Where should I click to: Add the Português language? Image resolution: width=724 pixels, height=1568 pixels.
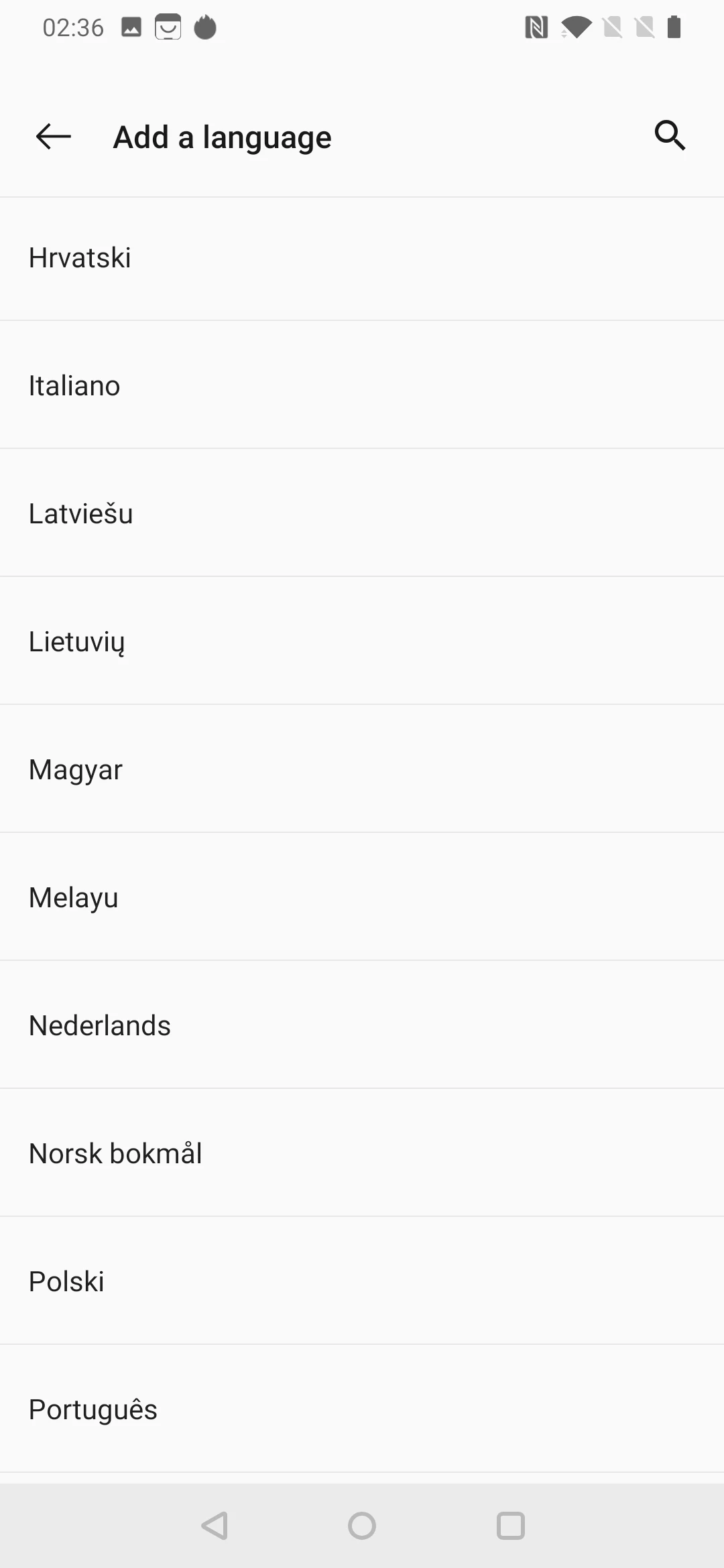(x=362, y=1409)
